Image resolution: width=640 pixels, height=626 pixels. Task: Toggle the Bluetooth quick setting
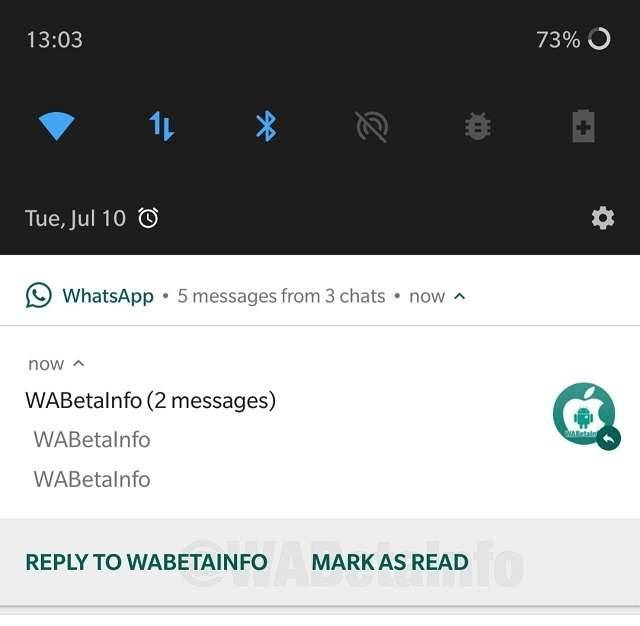(x=266, y=127)
